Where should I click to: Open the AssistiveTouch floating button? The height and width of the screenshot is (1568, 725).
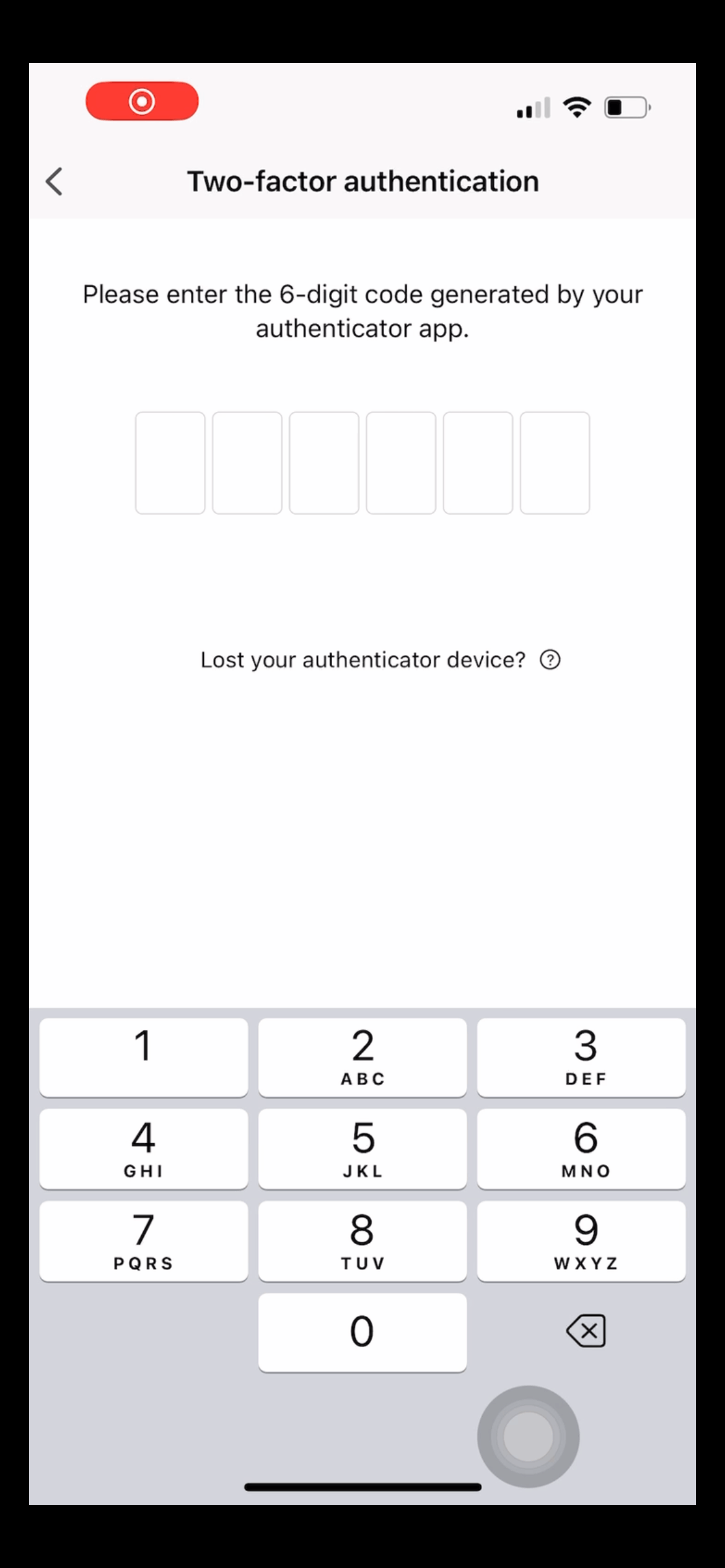[528, 1437]
